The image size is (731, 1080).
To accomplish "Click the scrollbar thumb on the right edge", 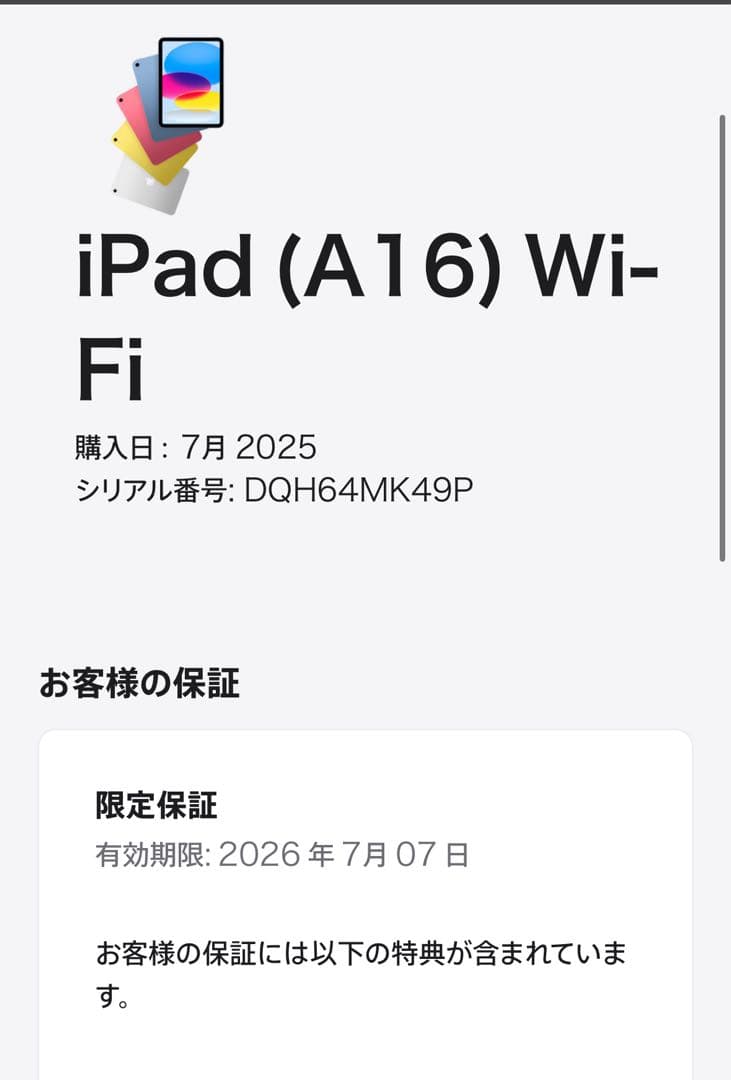I will [722, 335].
